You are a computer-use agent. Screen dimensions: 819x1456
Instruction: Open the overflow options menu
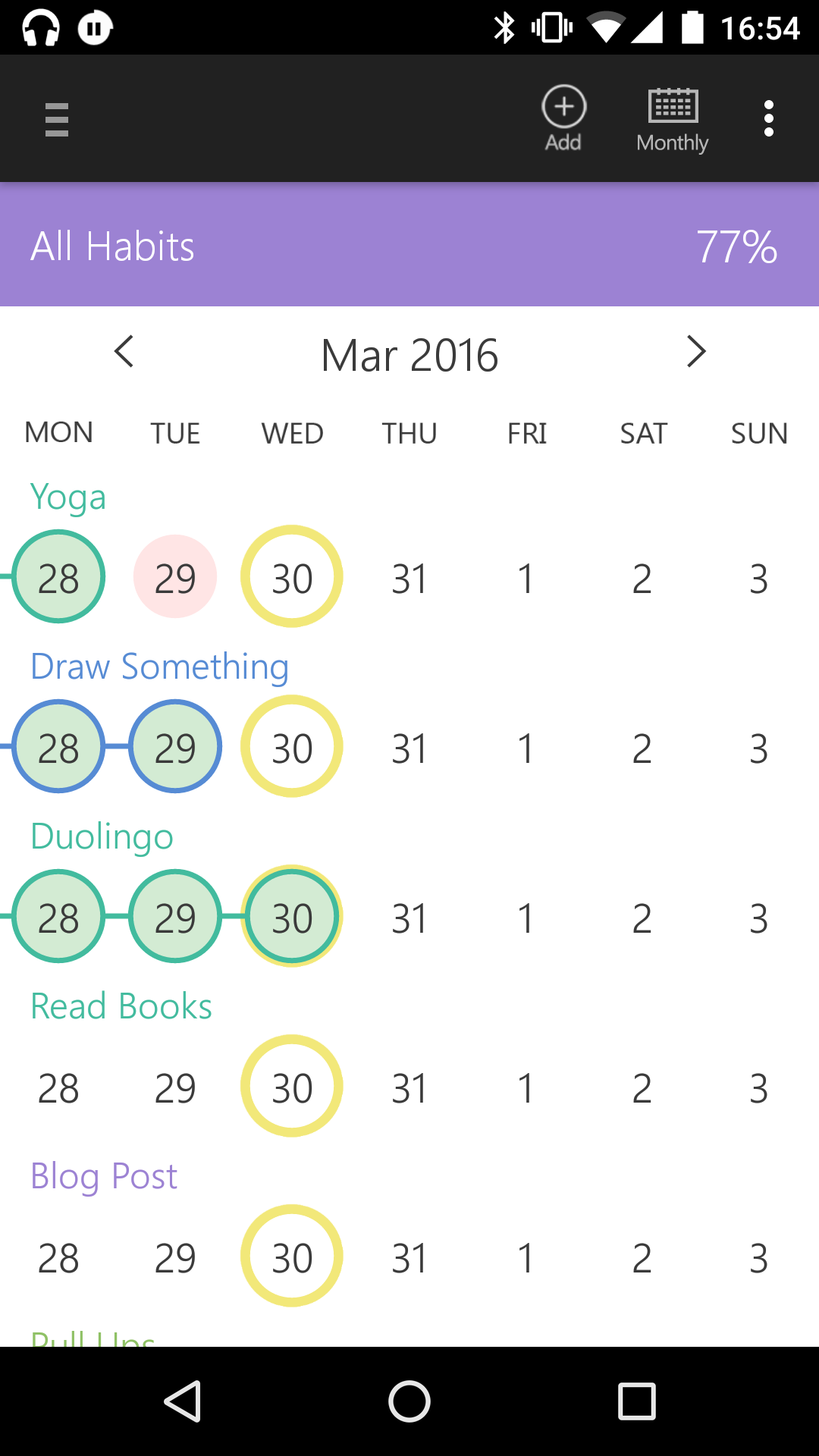pos(769,119)
